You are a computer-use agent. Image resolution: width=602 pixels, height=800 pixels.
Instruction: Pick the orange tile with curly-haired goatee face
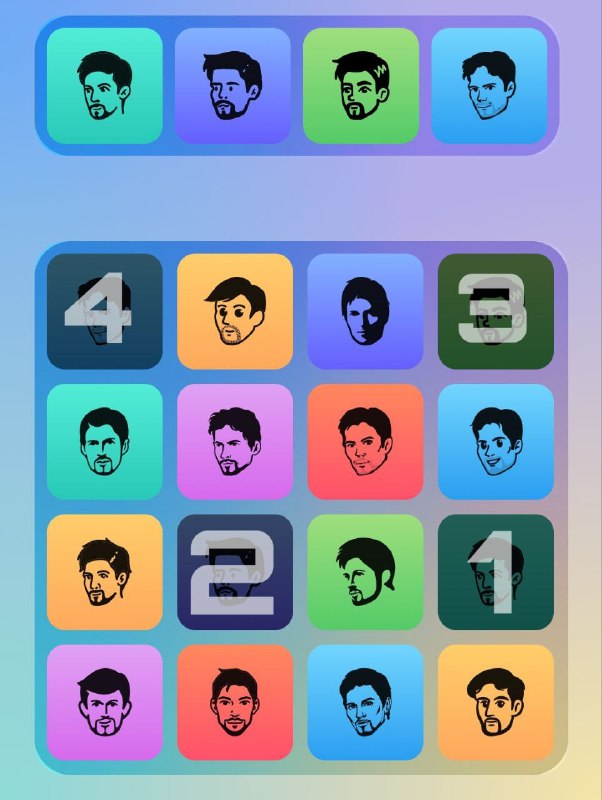pos(496,702)
